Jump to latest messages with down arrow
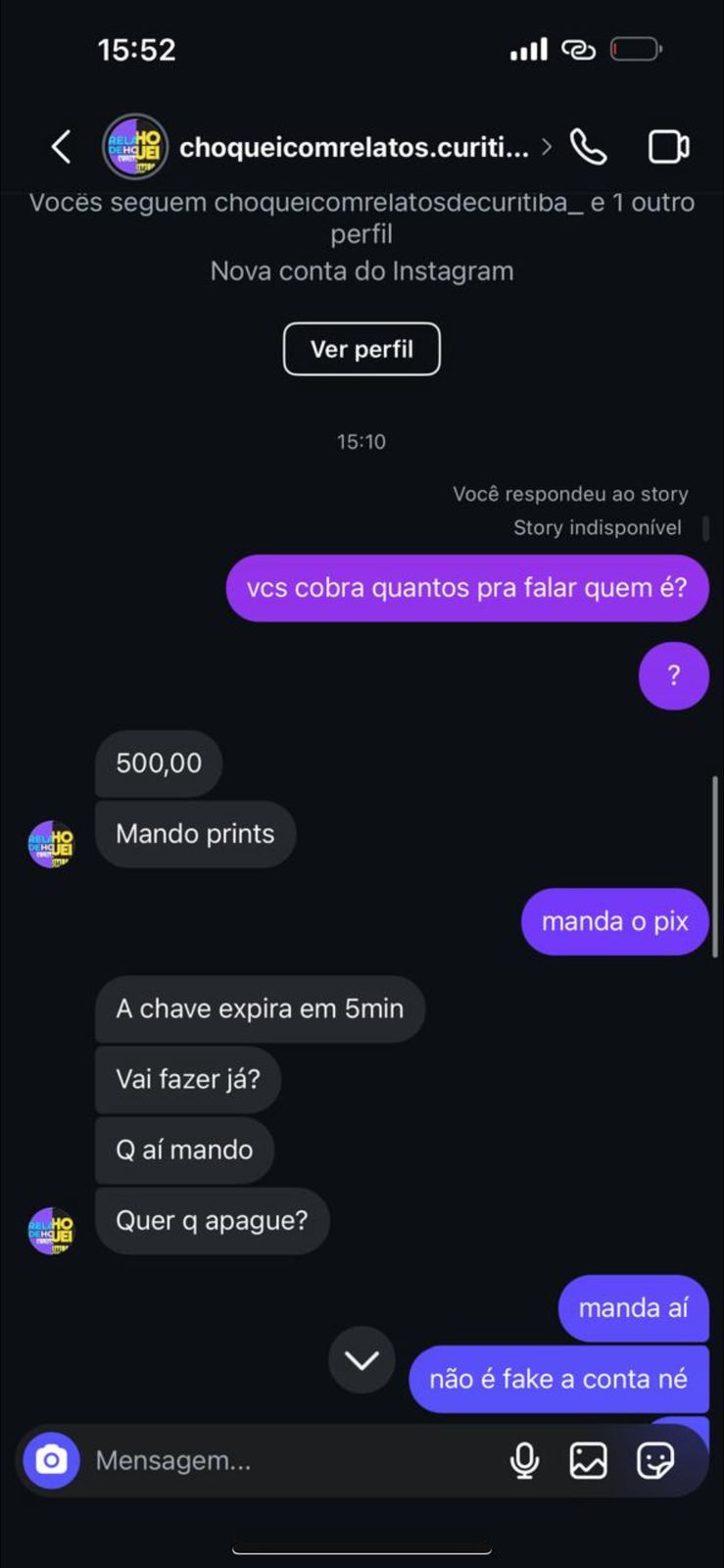This screenshot has width=724, height=1568. coord(362,1359)
